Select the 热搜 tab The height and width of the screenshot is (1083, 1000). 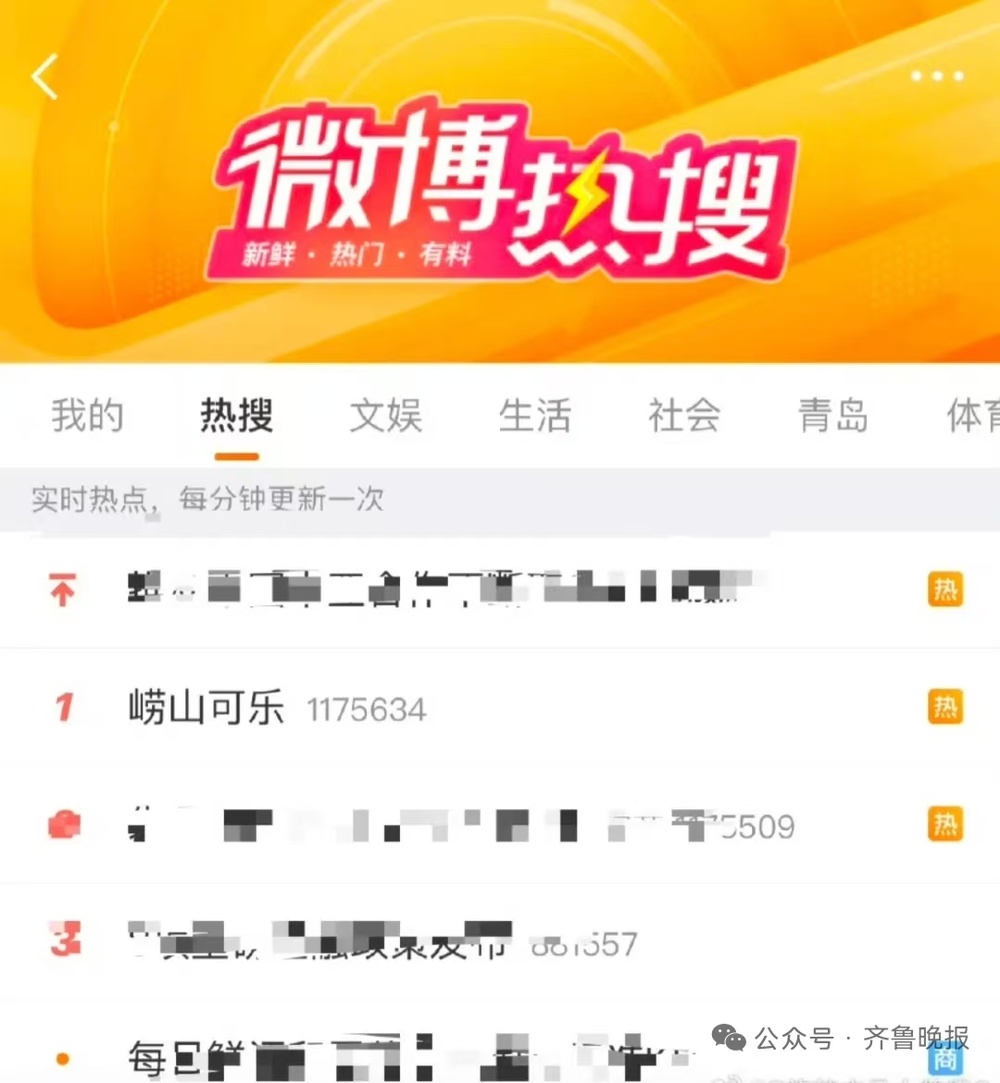click(x=236, y=415)
